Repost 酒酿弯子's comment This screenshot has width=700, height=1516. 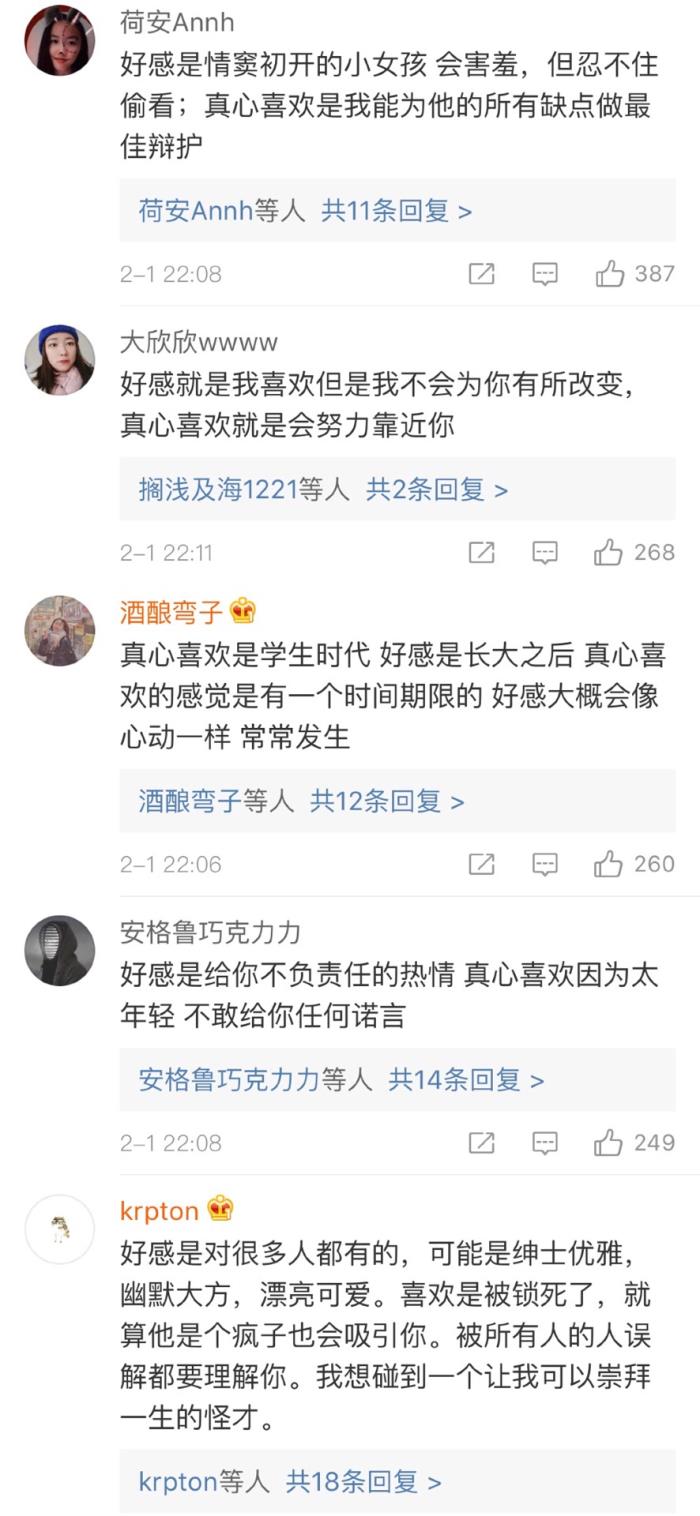(482, 863)
